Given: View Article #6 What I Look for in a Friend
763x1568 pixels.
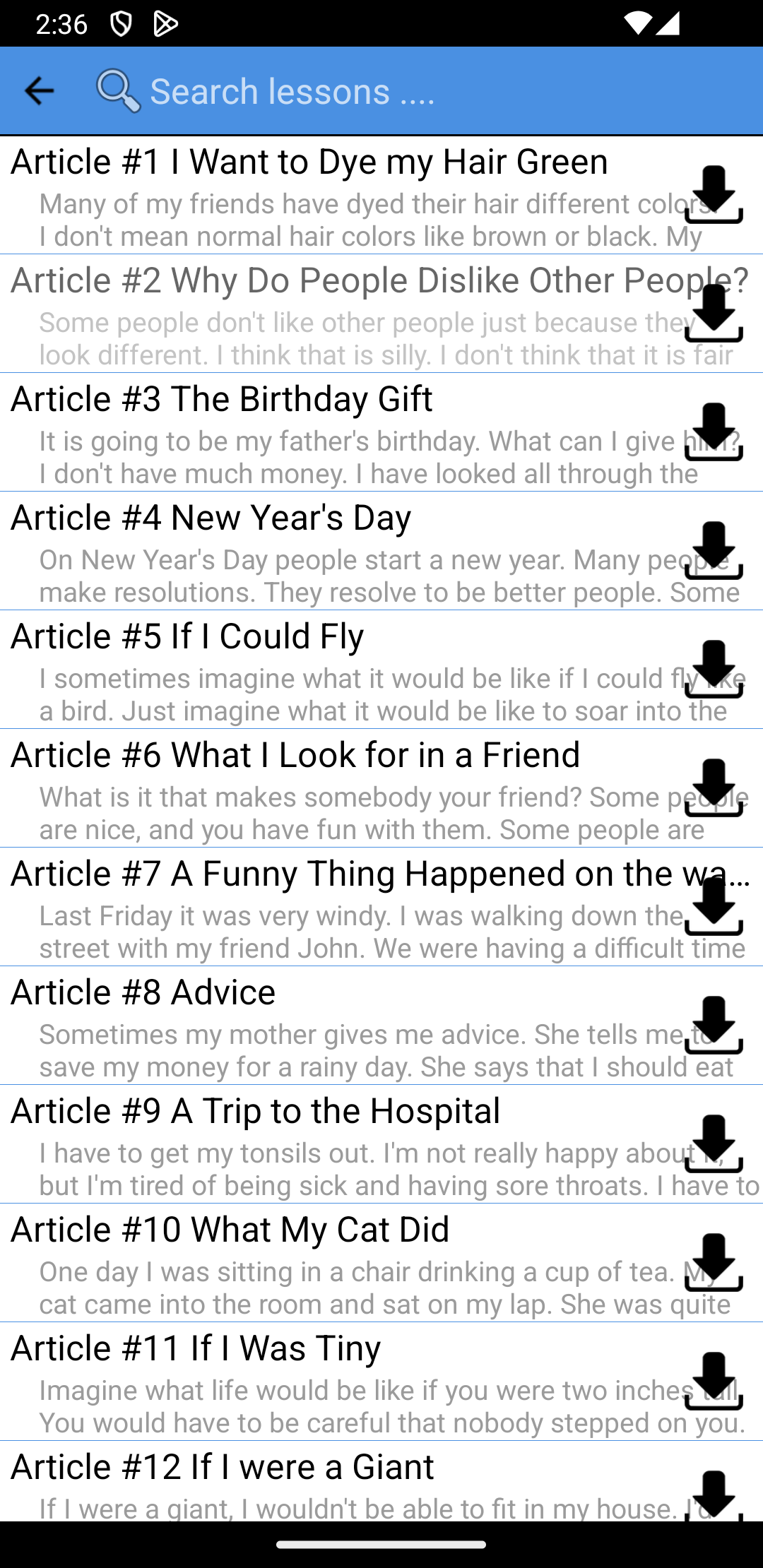Looking at the screenshot, I should 297,756.
